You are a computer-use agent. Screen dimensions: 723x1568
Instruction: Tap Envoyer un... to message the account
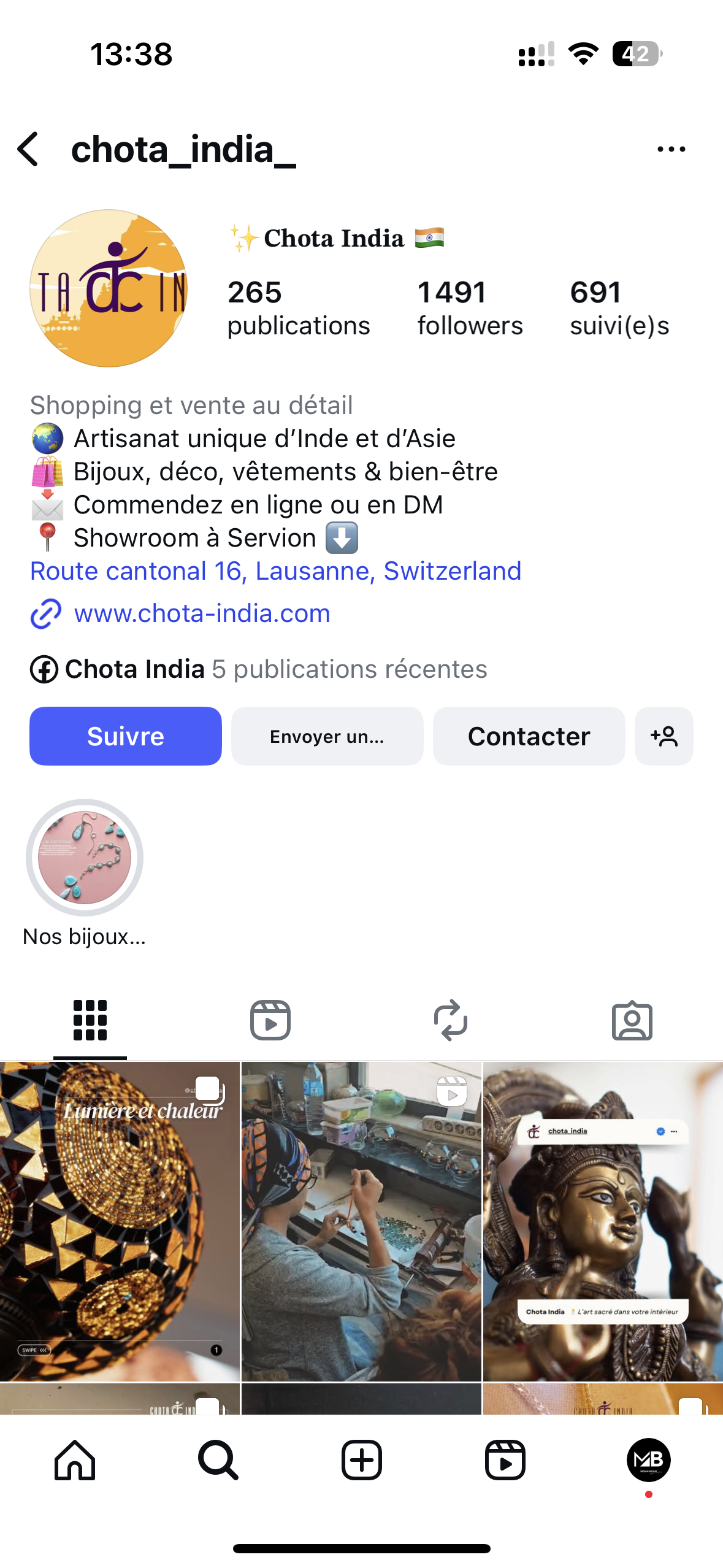(326, 736)
